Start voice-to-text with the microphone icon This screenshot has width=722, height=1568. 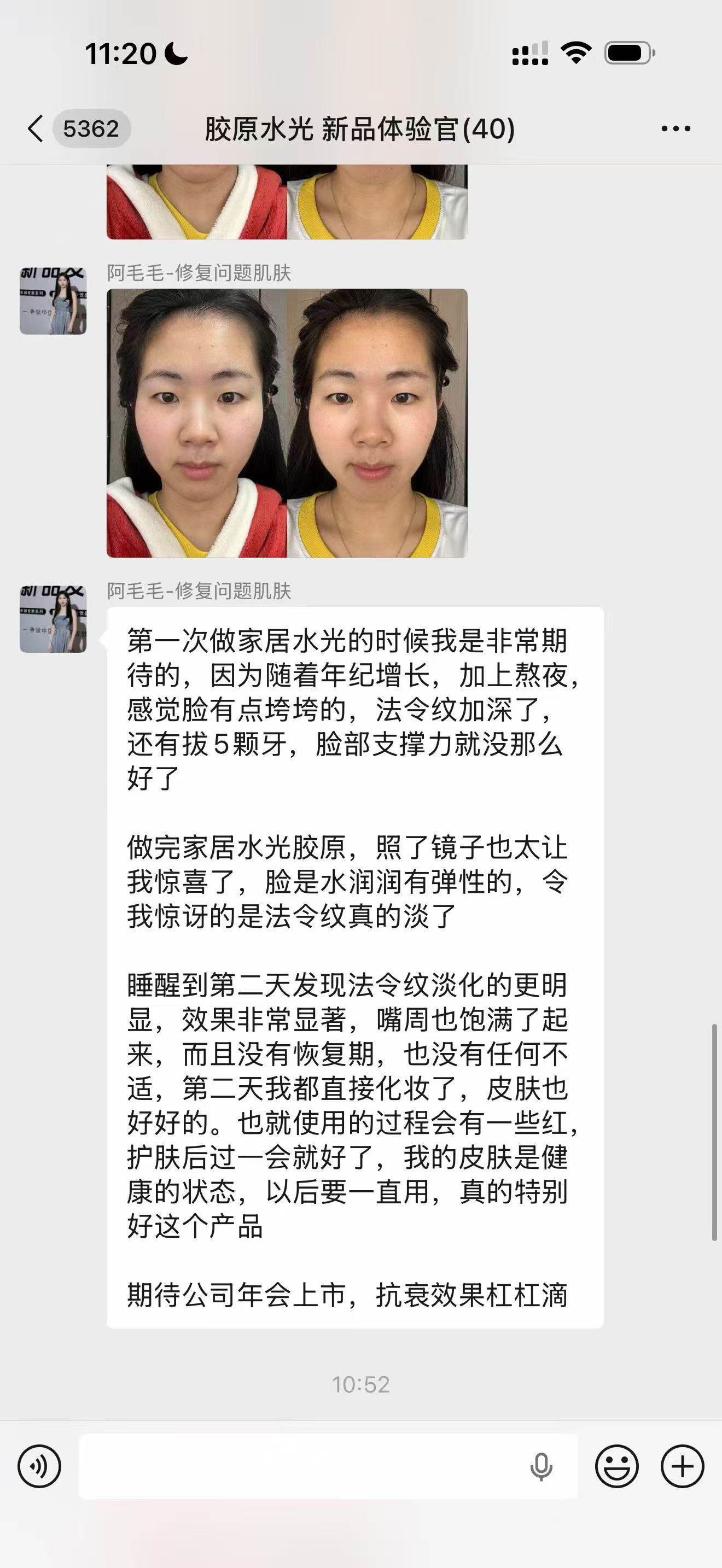pyautogui.click(x=540, y=1466)
